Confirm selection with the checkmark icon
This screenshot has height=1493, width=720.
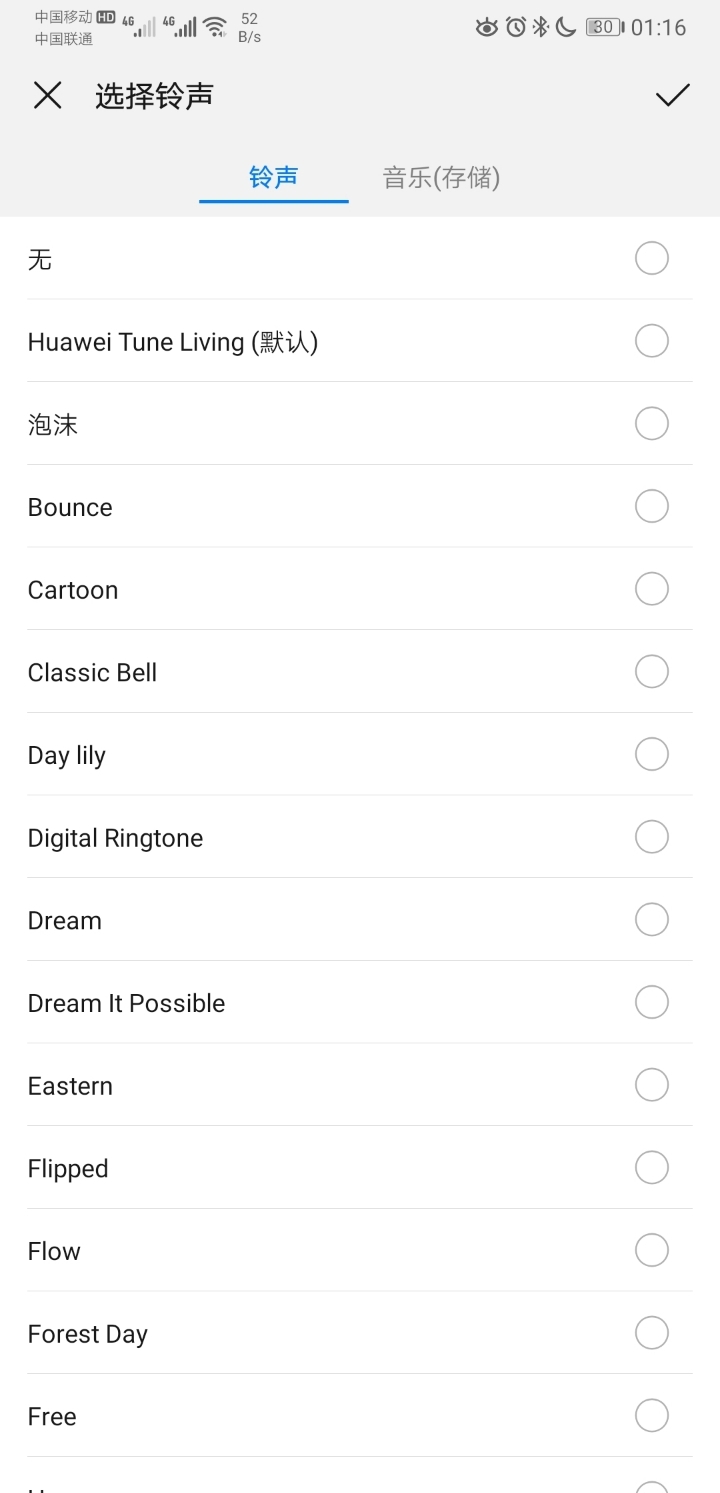click(671, 95)
